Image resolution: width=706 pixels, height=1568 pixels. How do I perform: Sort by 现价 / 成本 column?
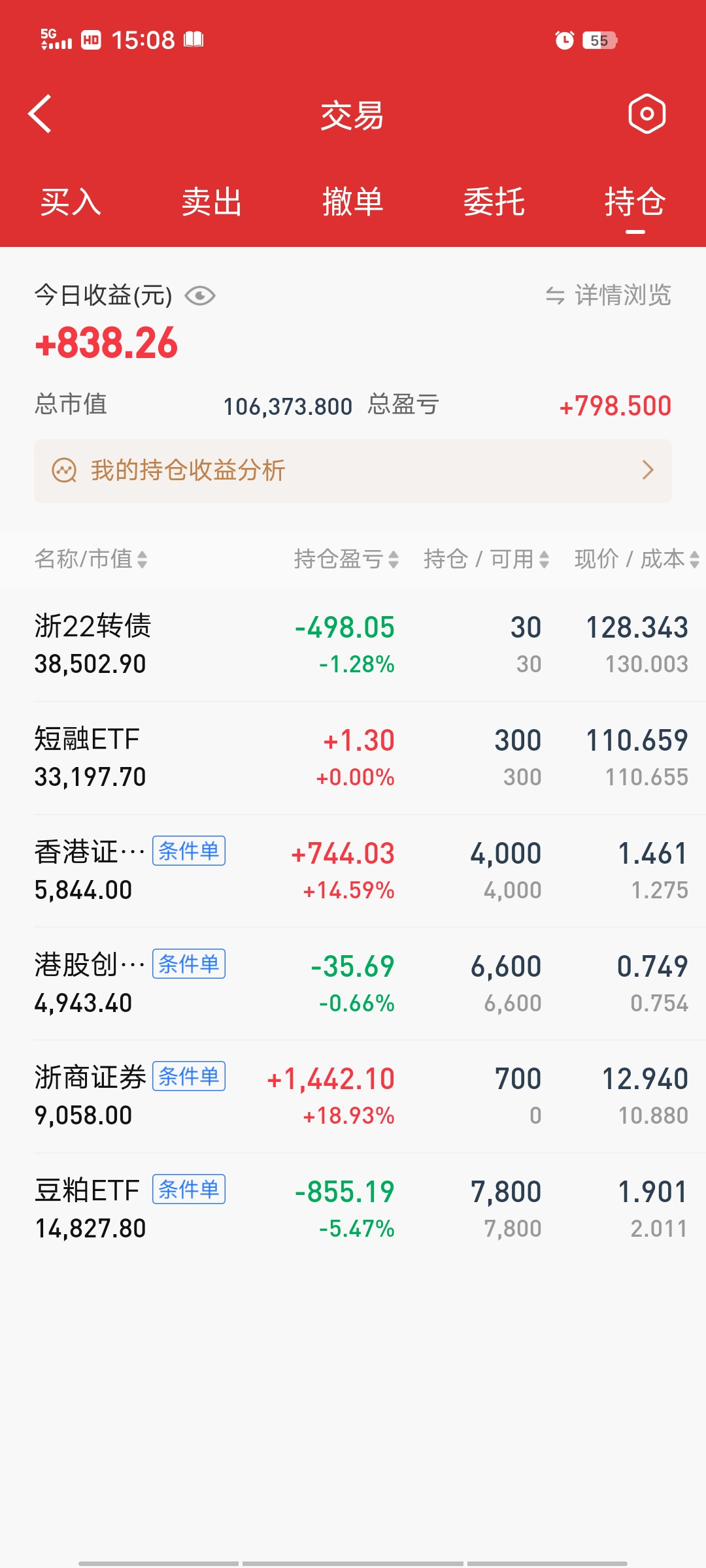[637, 559]
